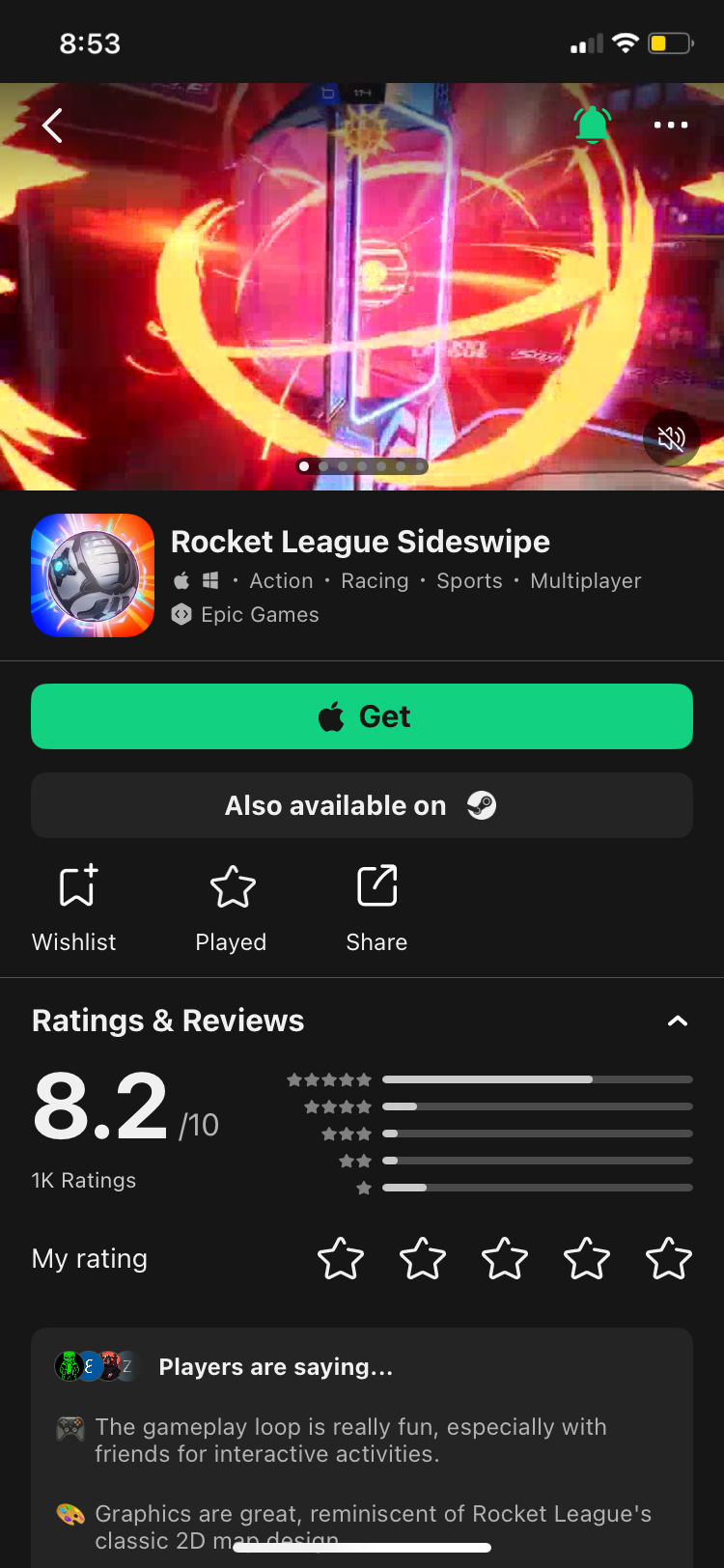Select the Multiplayer genre label

[x=585, y=580]
